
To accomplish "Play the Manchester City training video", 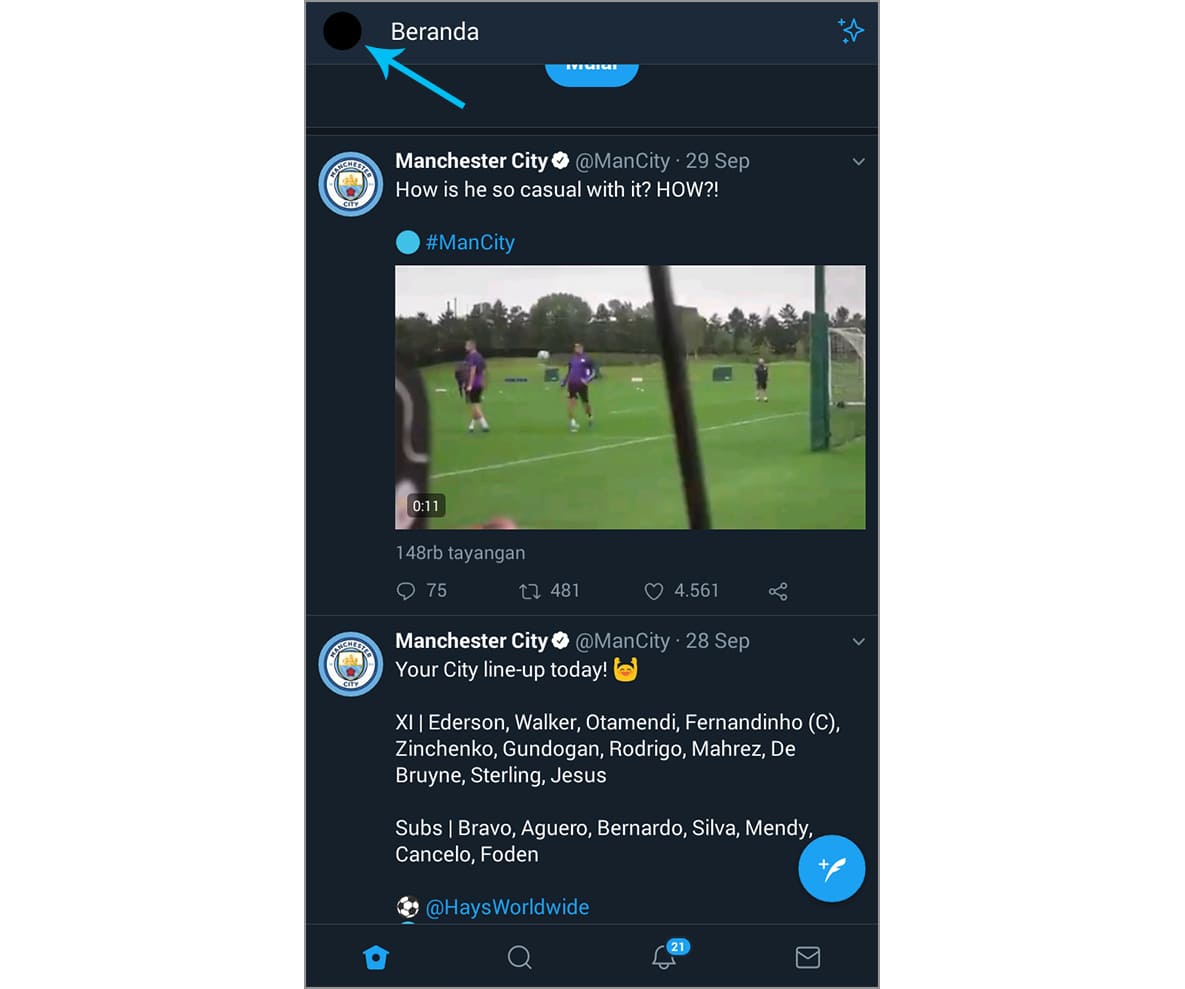I will pyautogui.click(x=630, y=397).
